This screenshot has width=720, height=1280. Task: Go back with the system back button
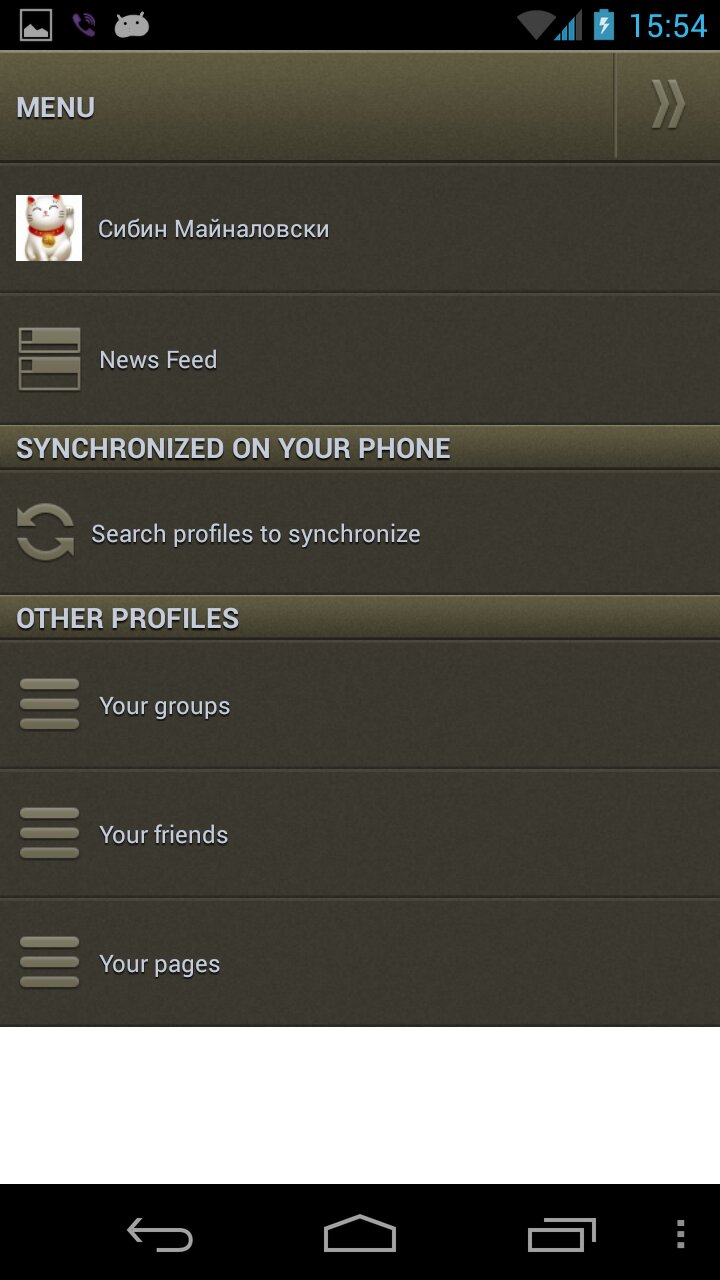click(x=160, y=1235)
